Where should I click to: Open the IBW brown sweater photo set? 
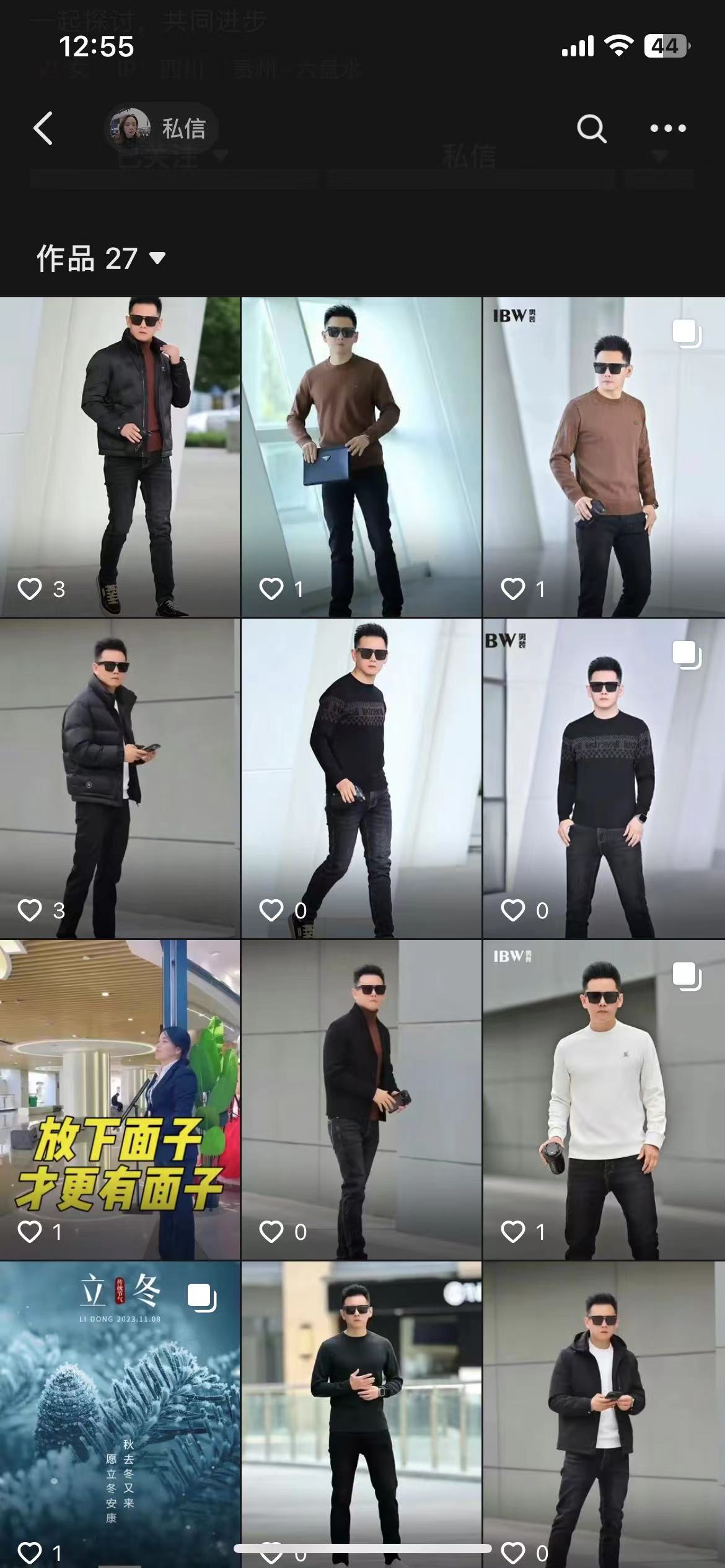pos(604,457)
